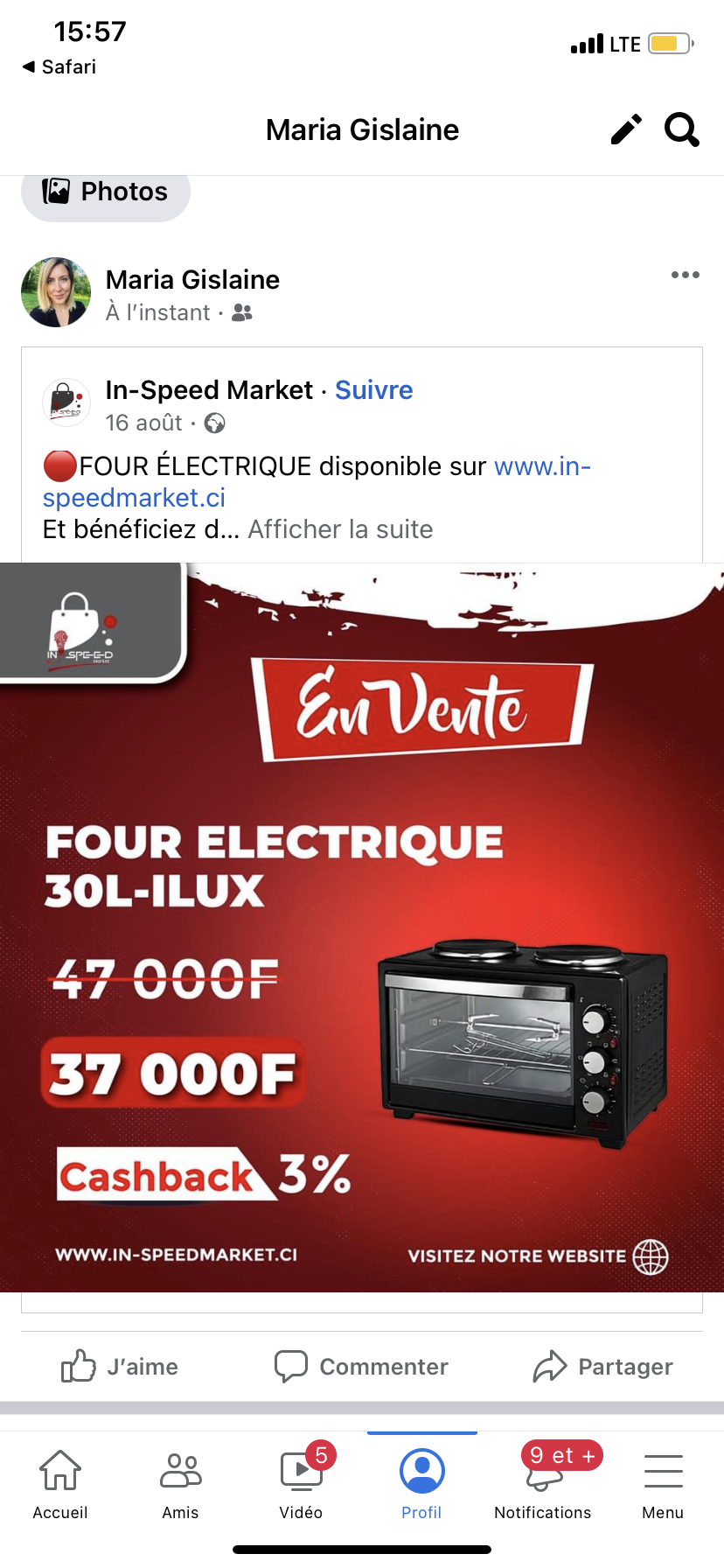
Task: View the Notifications tab
Action: pos(543,1485)
